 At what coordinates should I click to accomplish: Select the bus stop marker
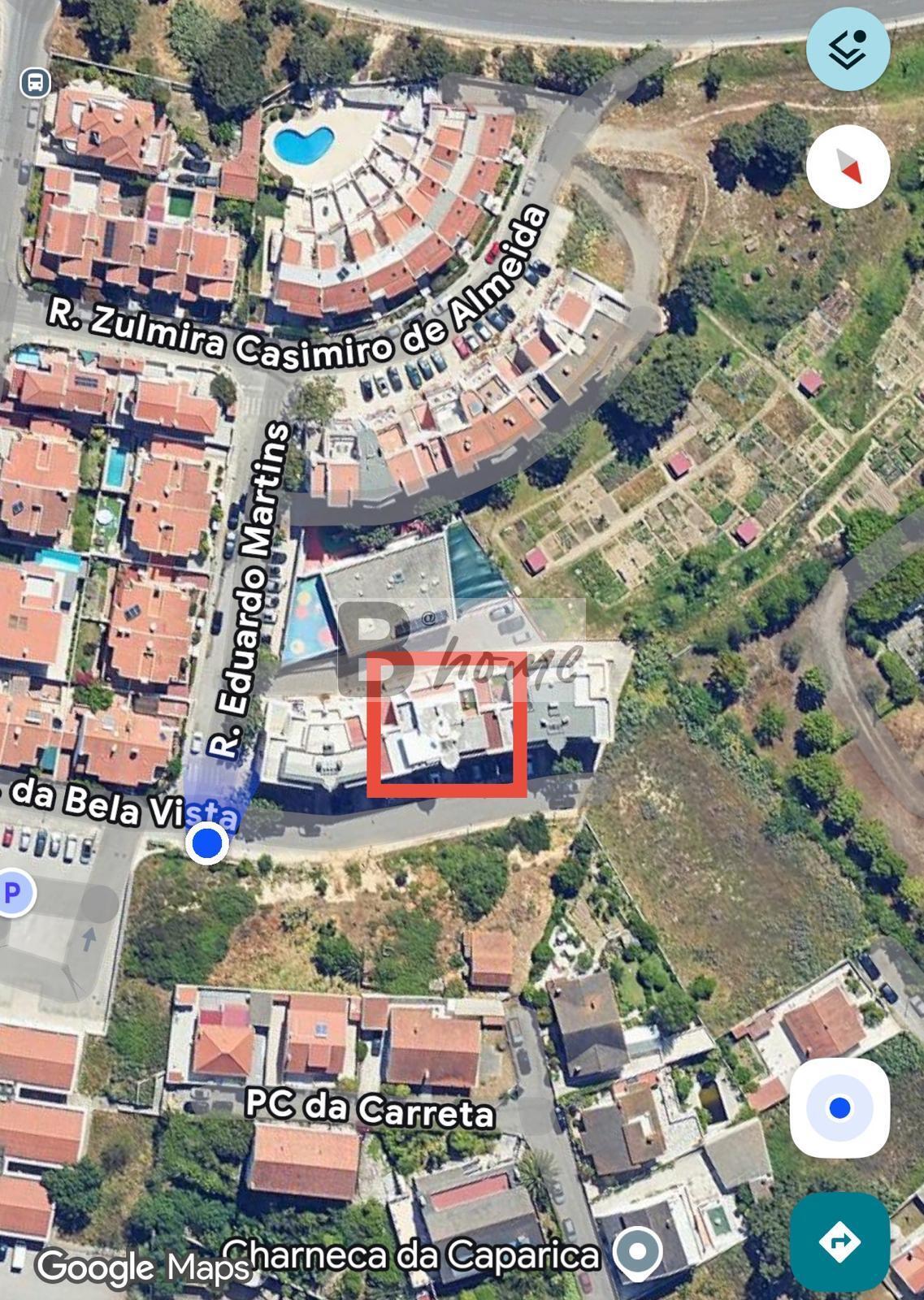[x=35, y=82]
